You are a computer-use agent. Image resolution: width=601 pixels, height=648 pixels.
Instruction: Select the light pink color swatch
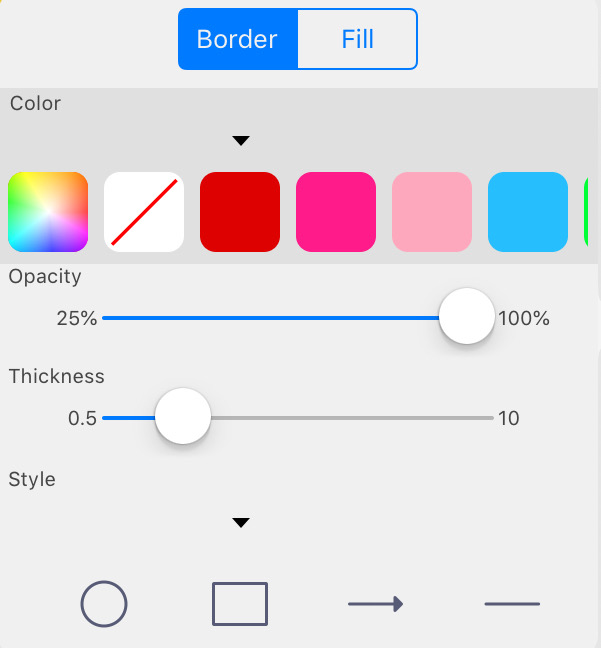pyautogui.click(x=432, y=212)
